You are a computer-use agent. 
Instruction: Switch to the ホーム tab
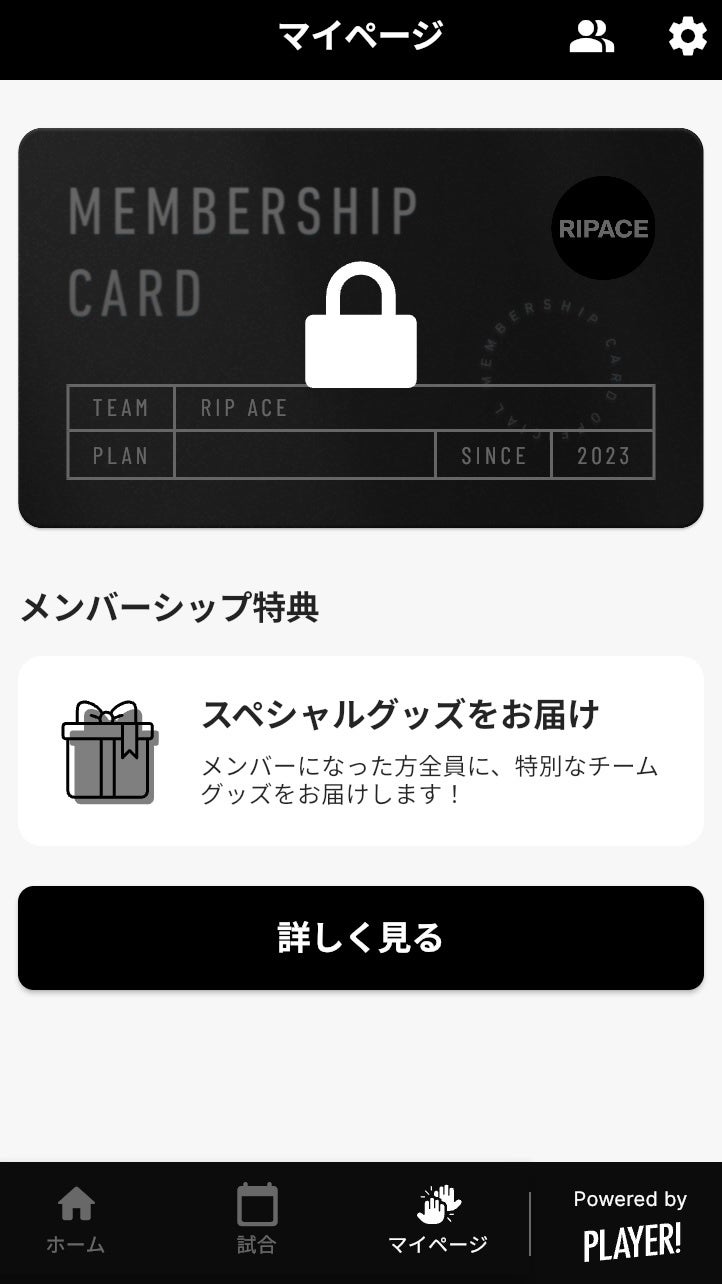pyautogui.click(x=76, y=1220)
